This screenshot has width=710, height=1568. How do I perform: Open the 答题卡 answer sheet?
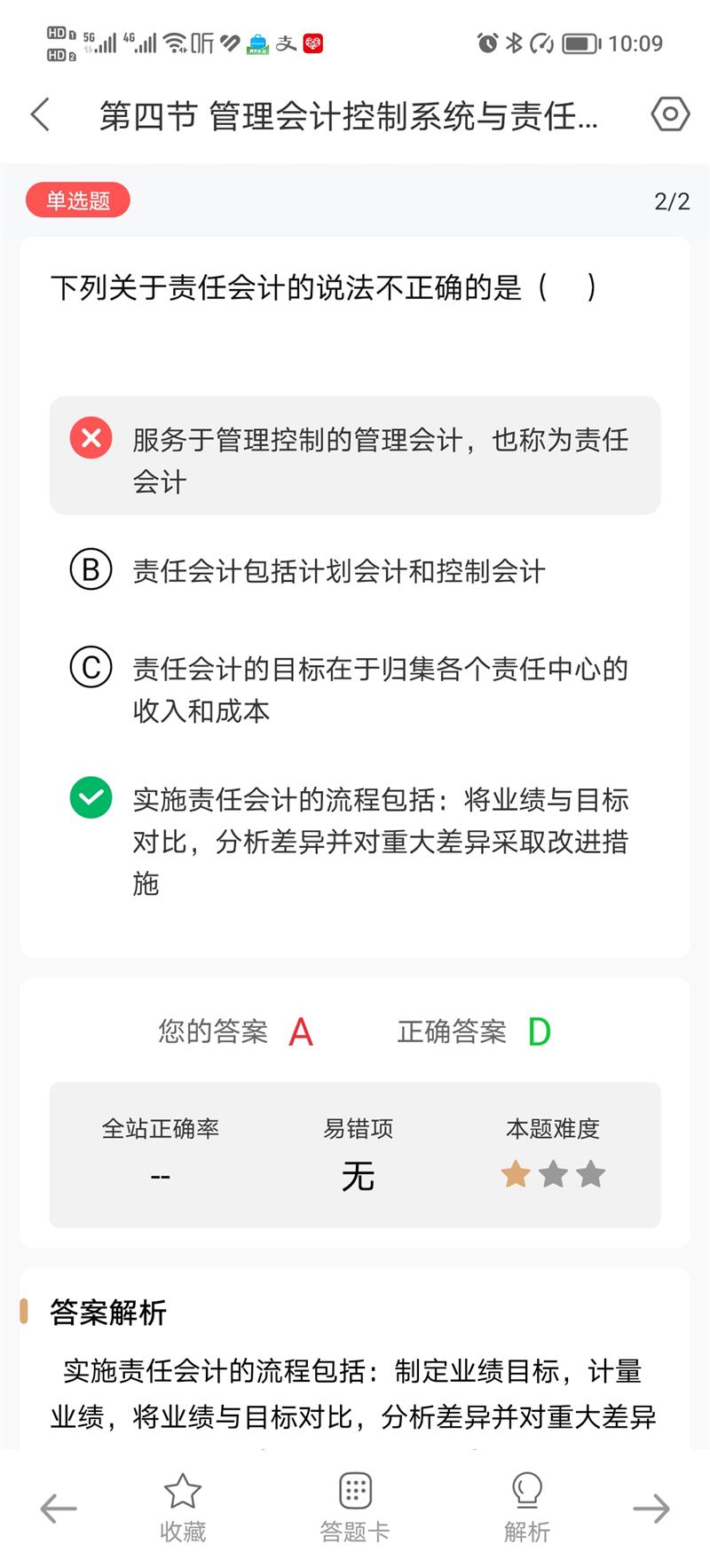tap(355, 1508)
